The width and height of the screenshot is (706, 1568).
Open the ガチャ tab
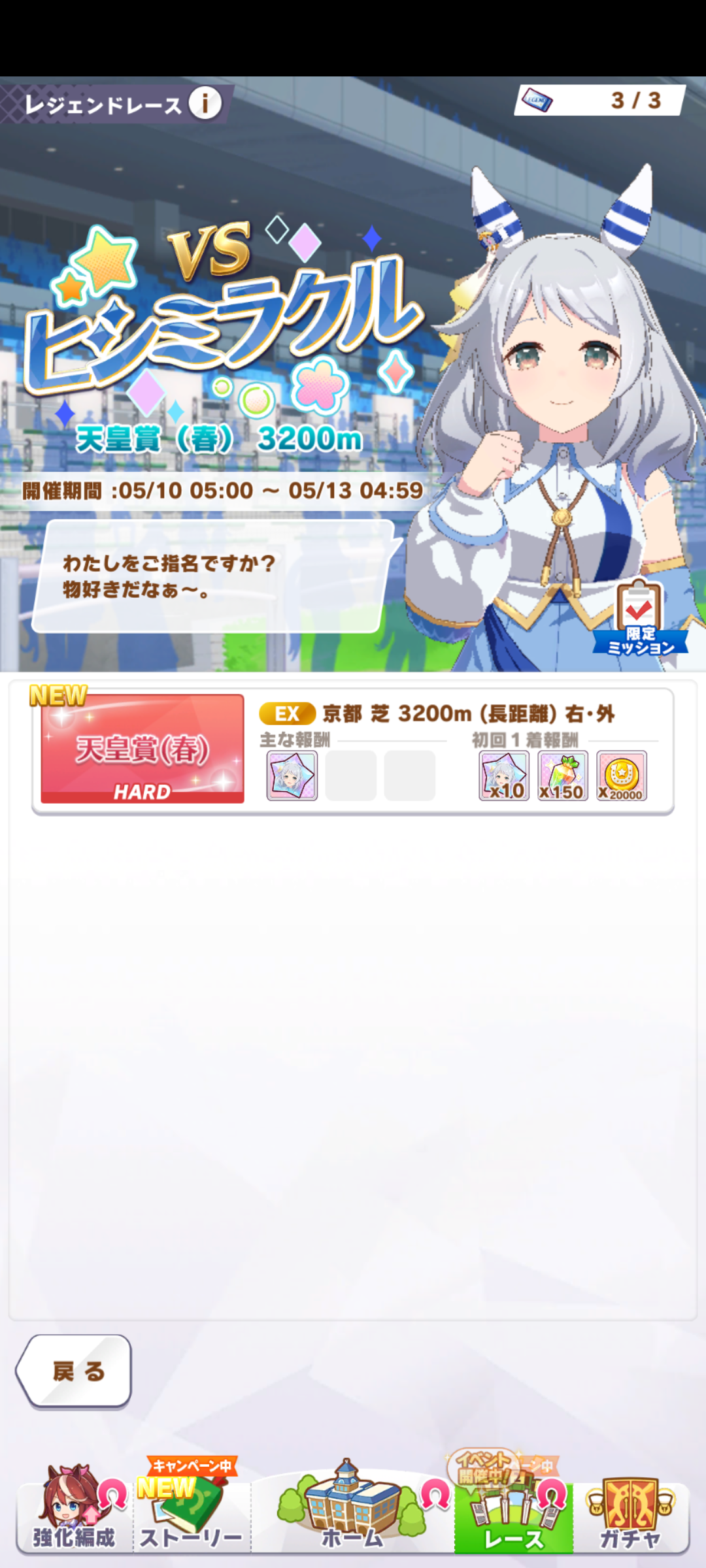pyautogui.click(x=631, y=1512)
